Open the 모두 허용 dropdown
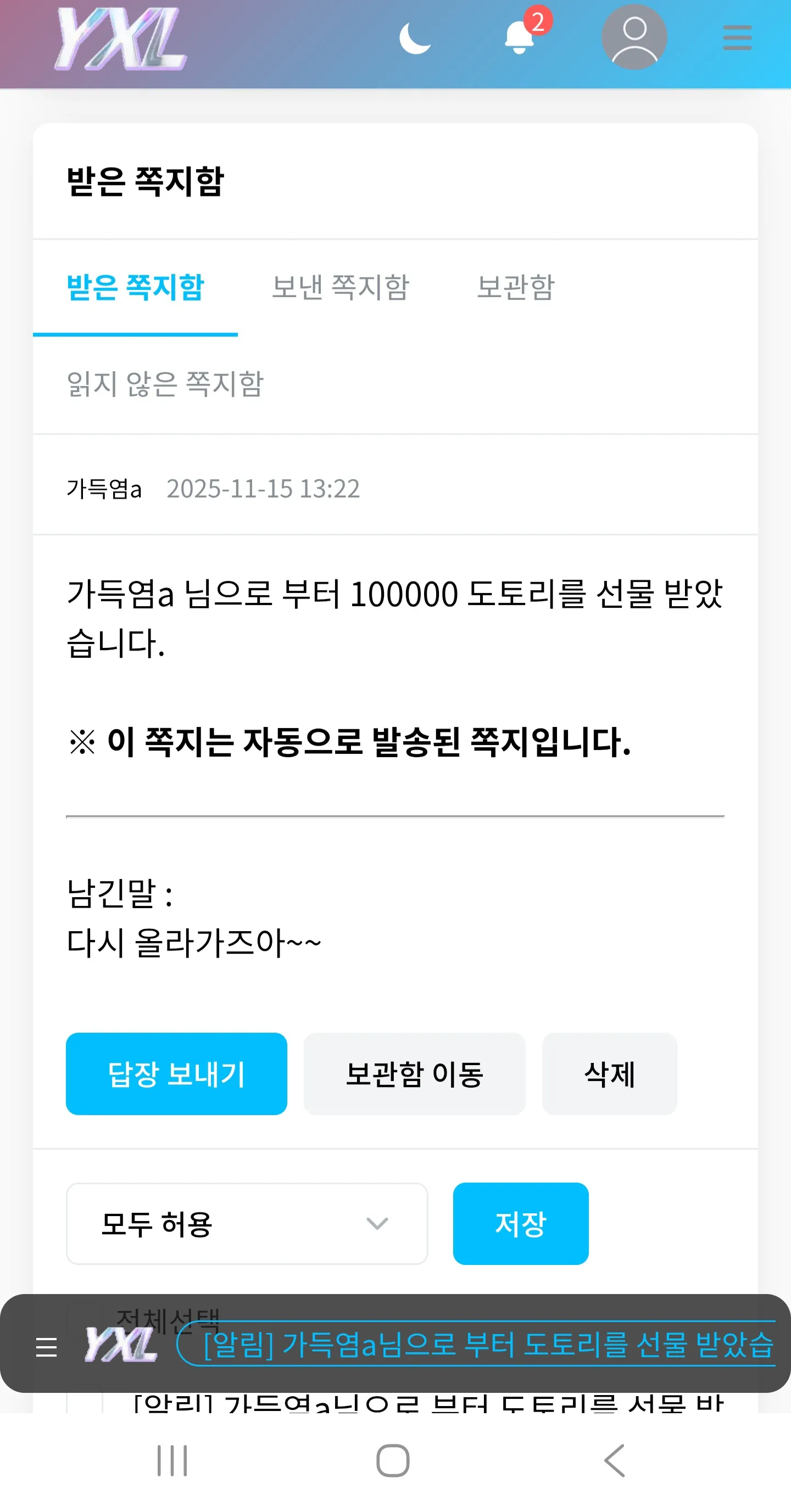 point(247,1224)
